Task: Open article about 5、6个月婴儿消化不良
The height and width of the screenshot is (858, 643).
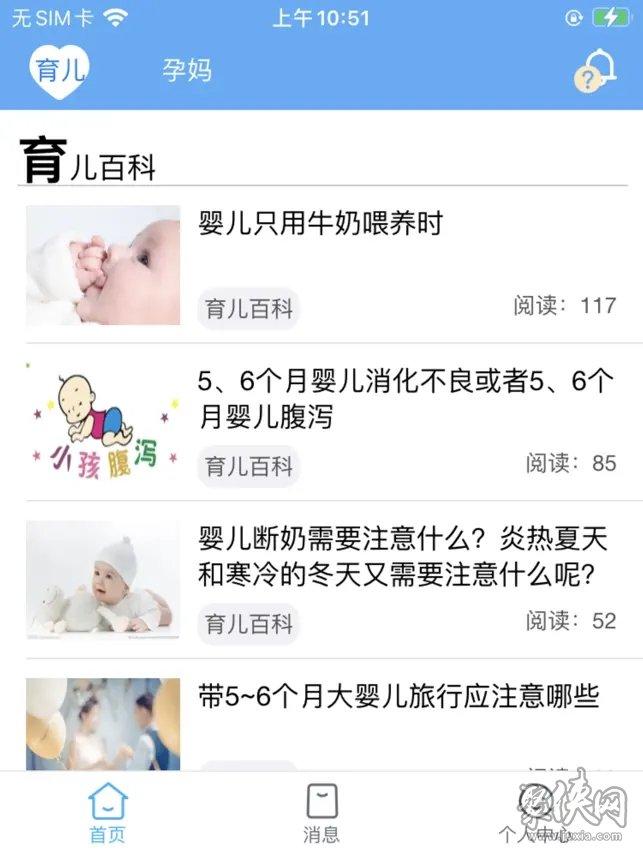Action: click(405, 398)
